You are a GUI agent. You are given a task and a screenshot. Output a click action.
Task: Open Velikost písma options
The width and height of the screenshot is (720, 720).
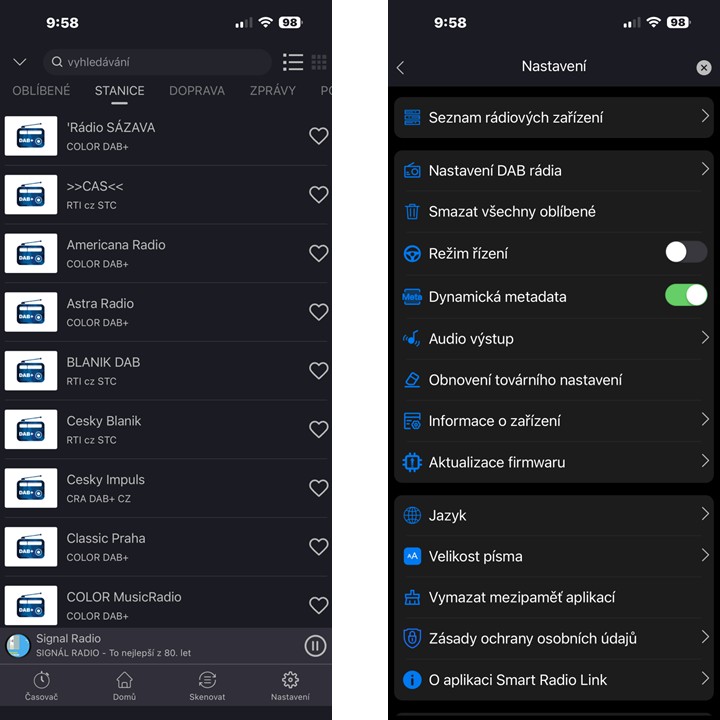click(x=554, y=557)
